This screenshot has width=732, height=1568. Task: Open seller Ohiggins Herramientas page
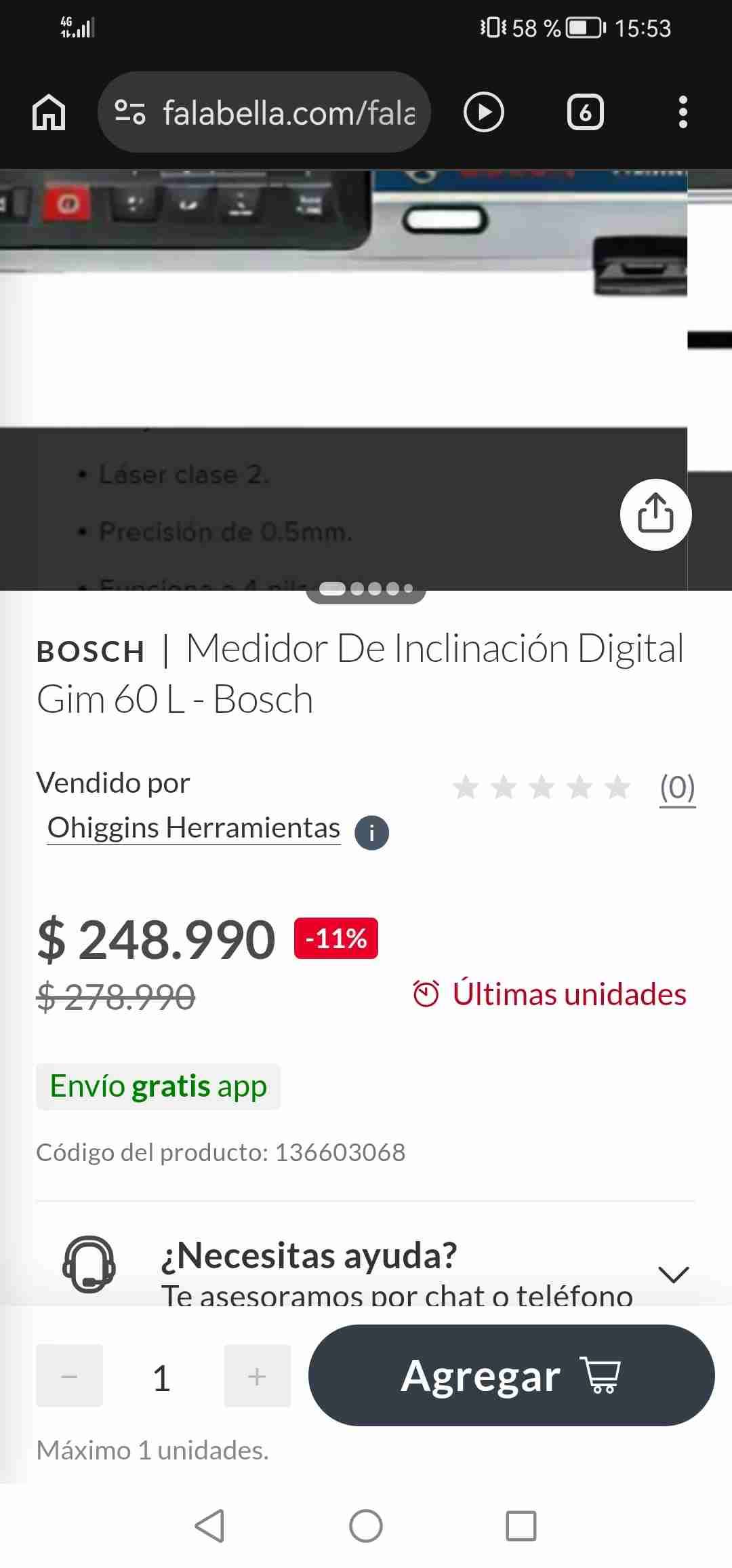[194, 828]
